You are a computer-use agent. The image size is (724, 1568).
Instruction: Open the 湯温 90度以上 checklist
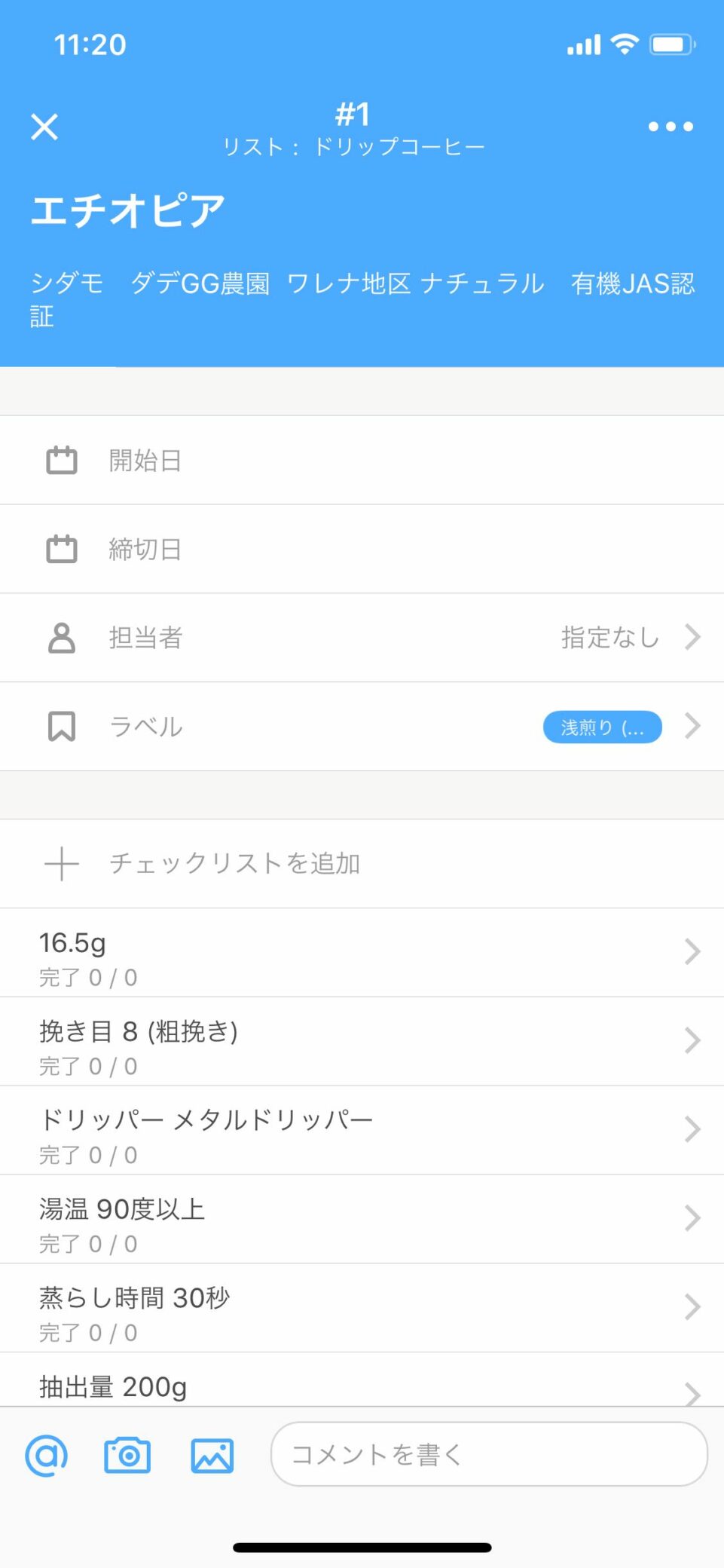pos(362,1220)
